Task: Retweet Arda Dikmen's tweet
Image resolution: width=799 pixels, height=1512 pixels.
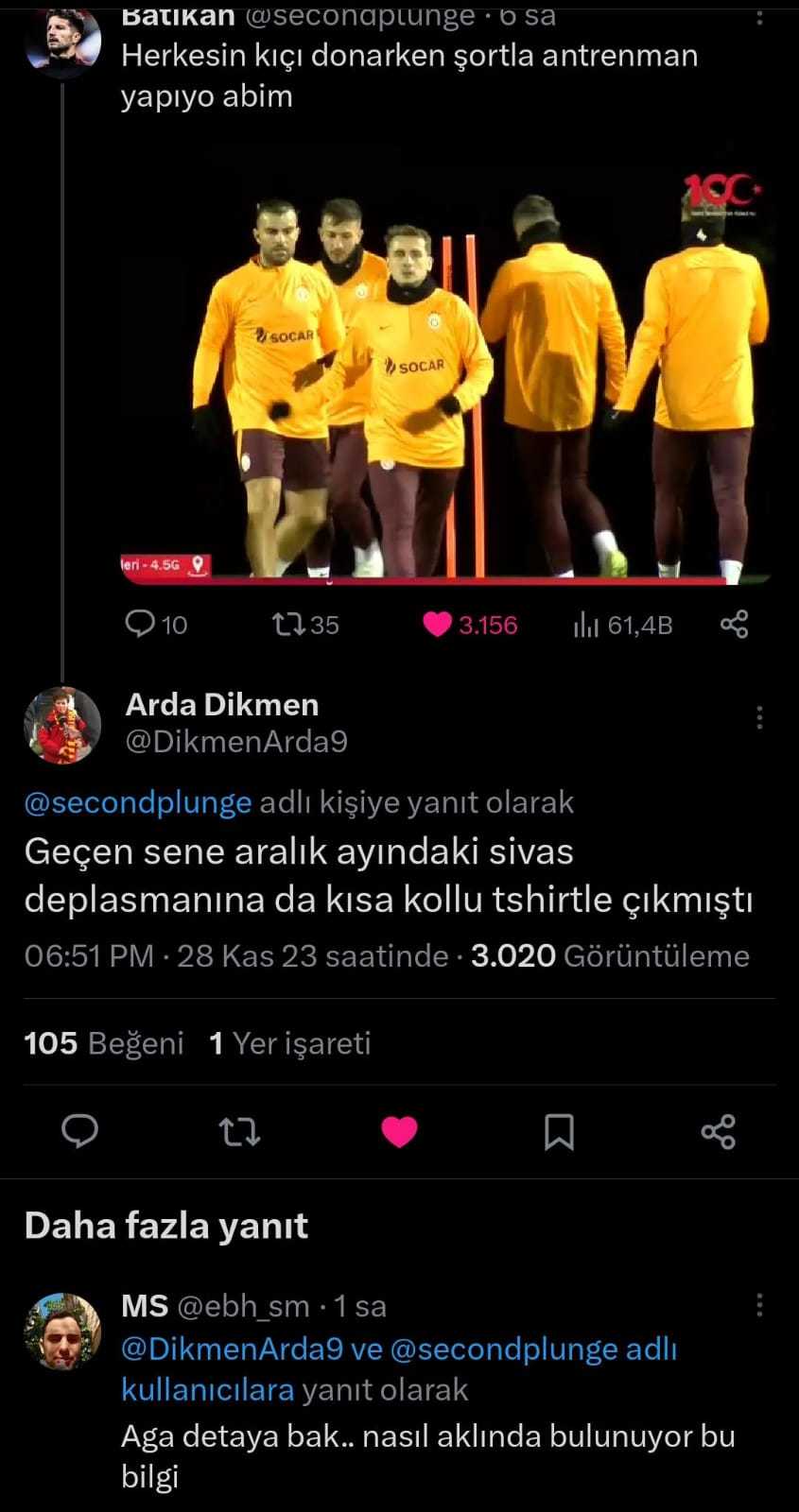Action: coord(239,1131)
